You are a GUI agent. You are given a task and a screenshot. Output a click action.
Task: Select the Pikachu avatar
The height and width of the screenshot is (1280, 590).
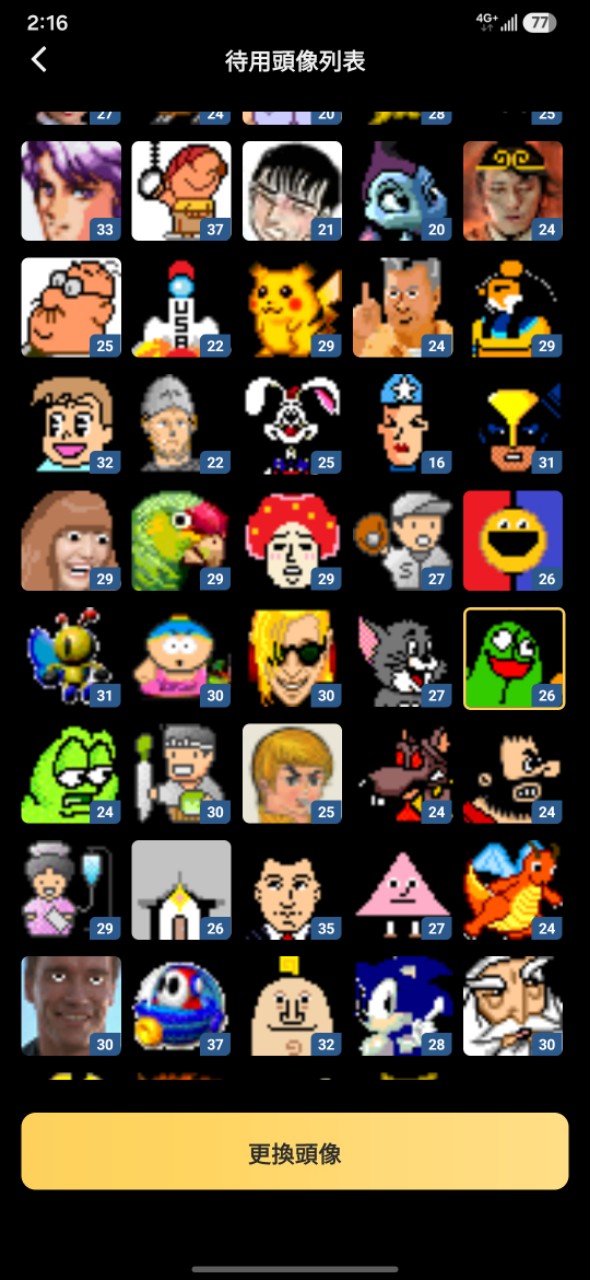[x=292, y=307]
